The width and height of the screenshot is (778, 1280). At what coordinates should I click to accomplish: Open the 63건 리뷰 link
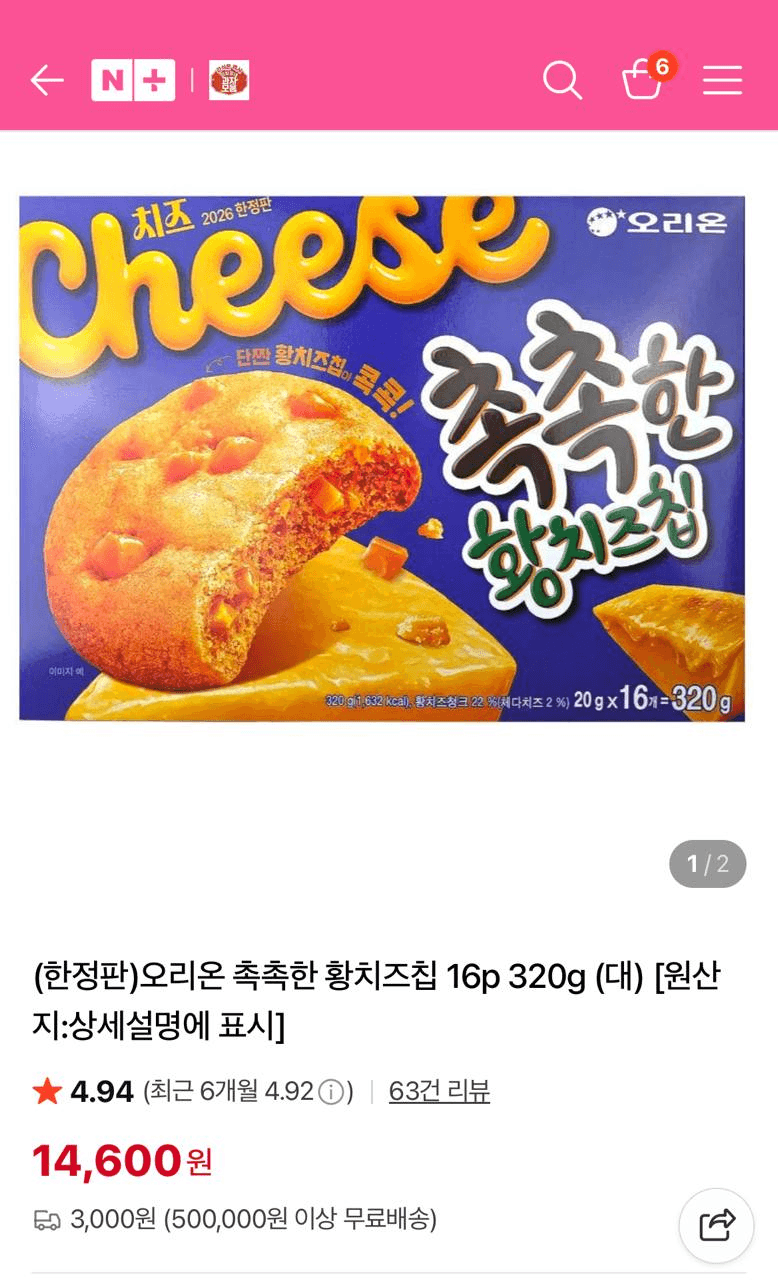439,1091
